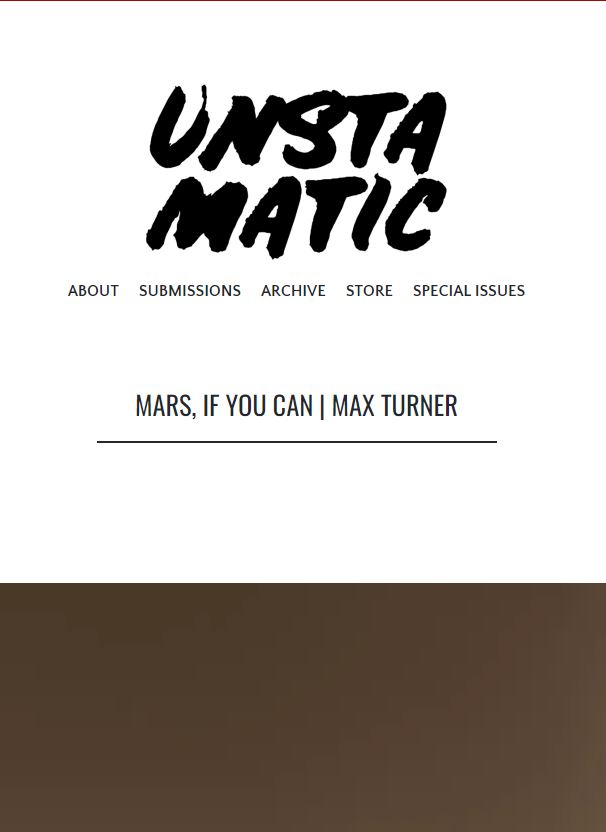The height and width of the screenshot is (832, 606).
Task: Browse the Archive section
Action: tap(293, 291)
